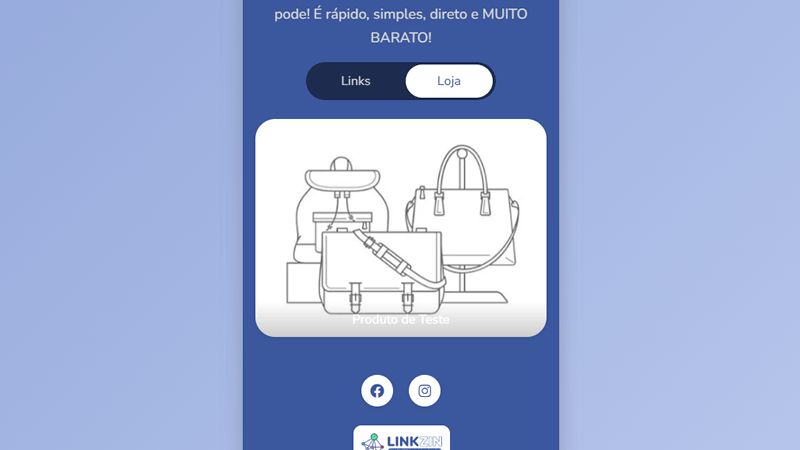
Task: Open the Facebook profile icon
Action: point(377,391)
